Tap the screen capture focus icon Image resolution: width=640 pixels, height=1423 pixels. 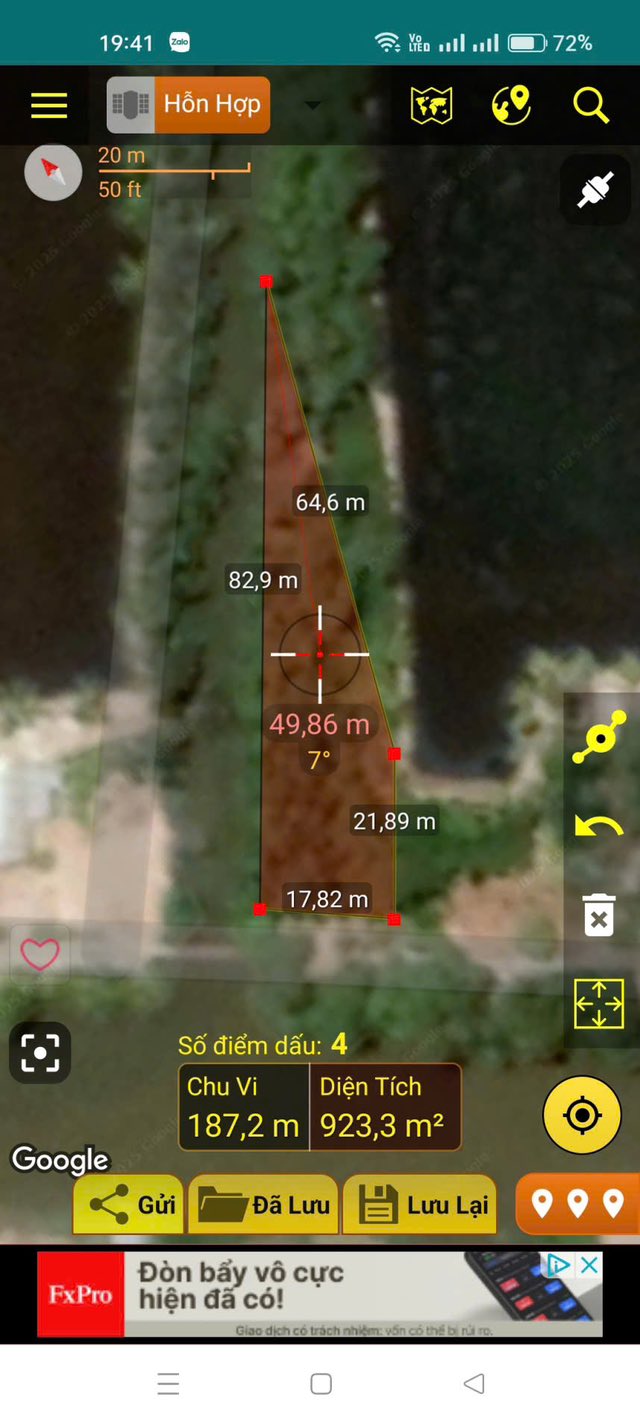(x=40, y=1053)
